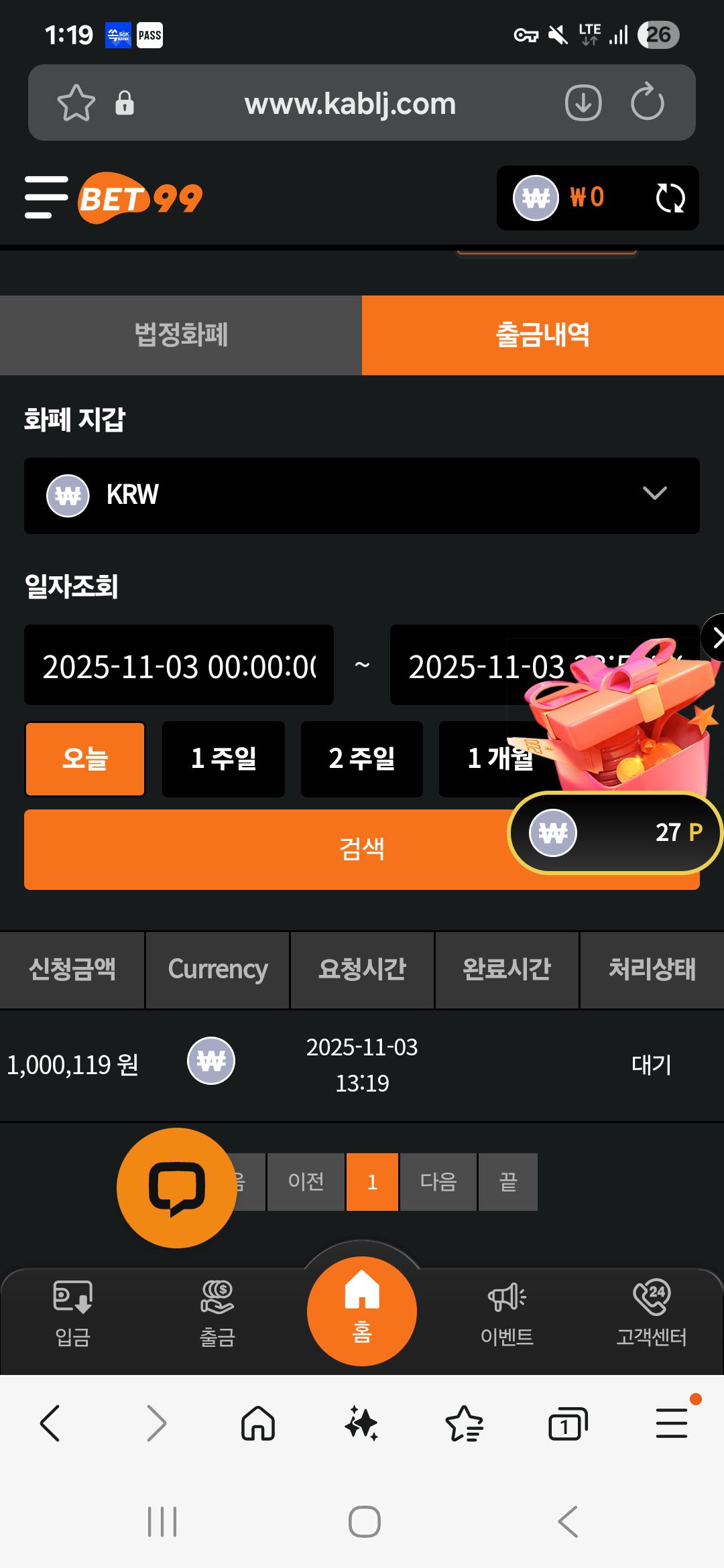Tap the 검색 search button
Viewport: 724px width, 1568px height.
(x=268, y=850)
